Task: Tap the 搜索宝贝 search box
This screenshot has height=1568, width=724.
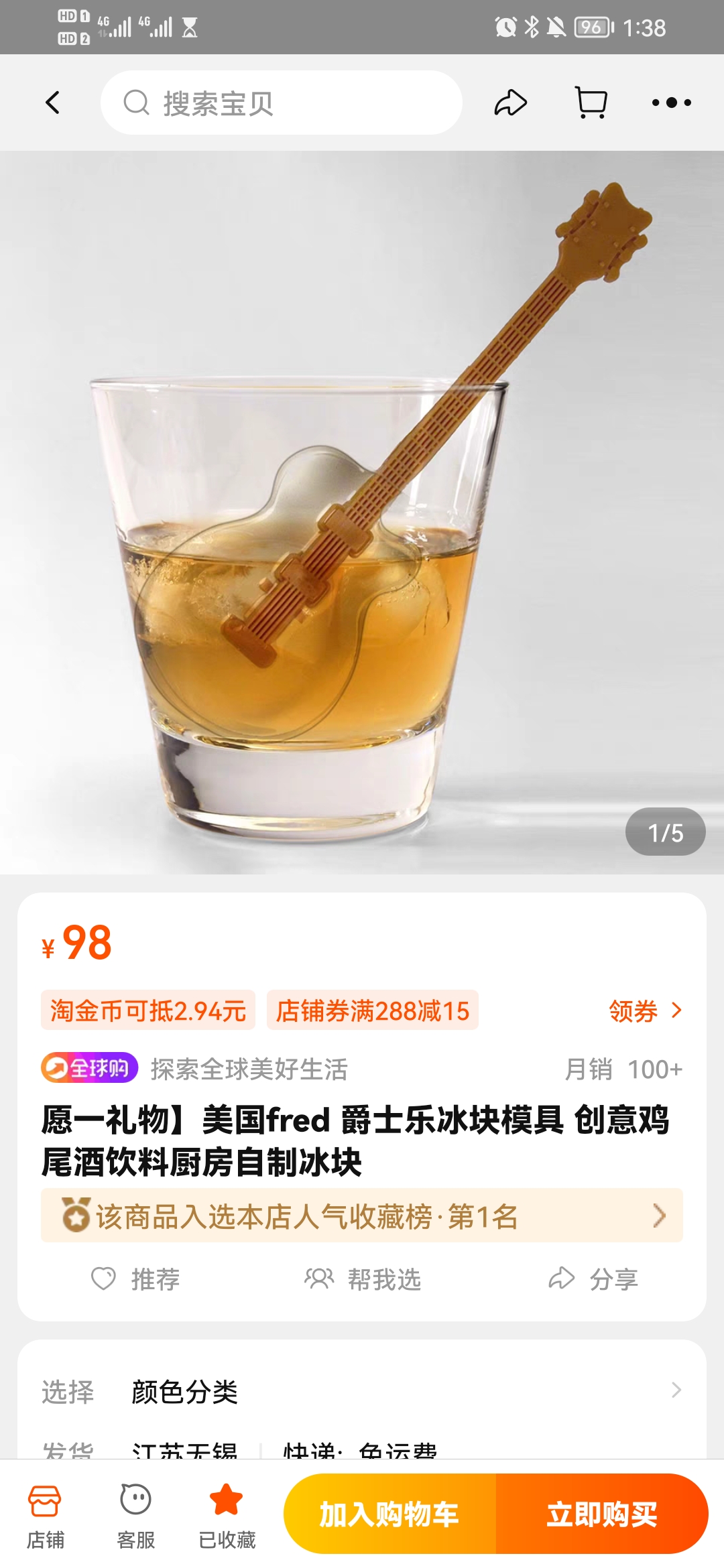Action: [282, 103]
